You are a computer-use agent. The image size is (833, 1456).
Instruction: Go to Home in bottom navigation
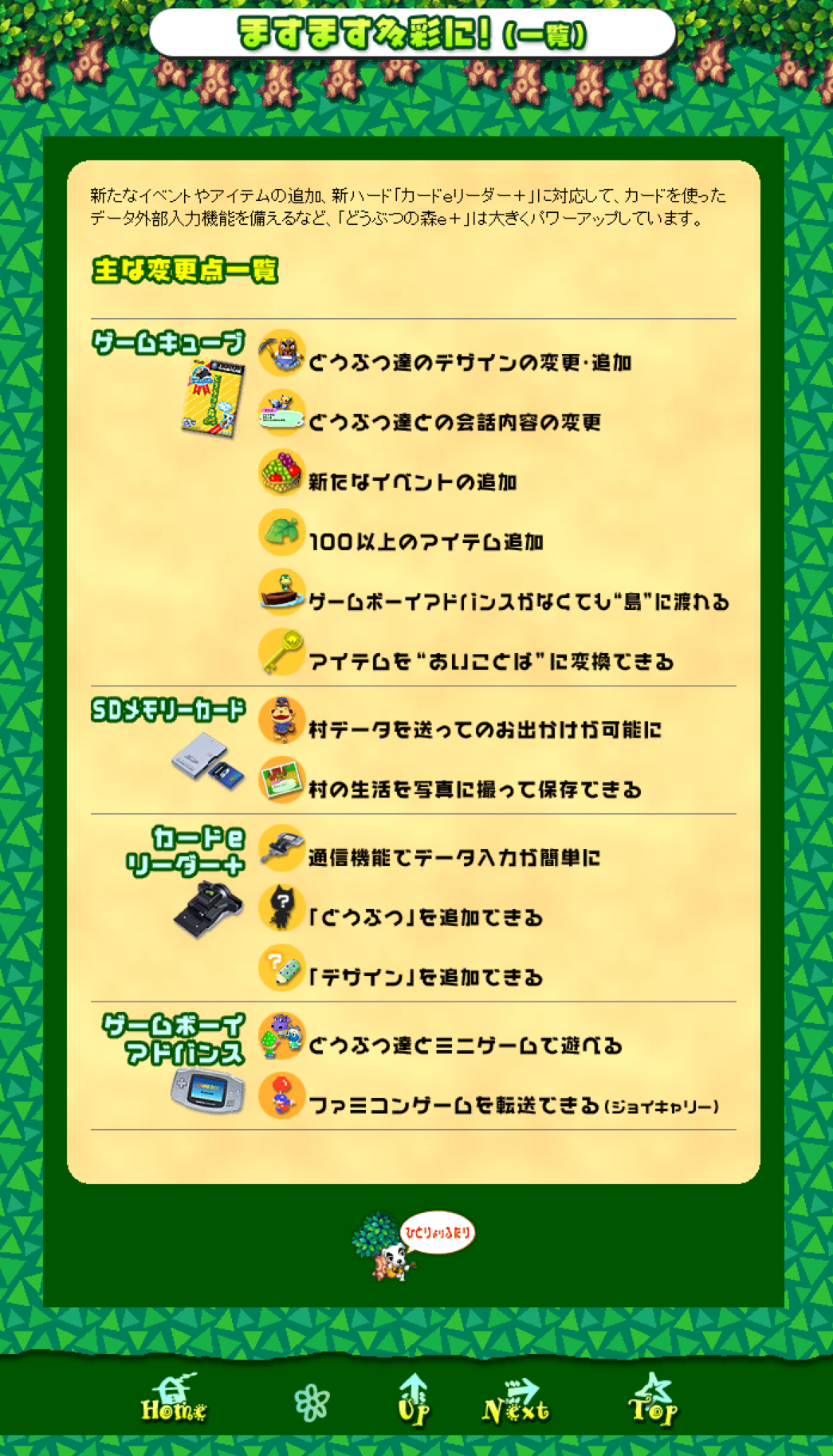[174, 1398]
